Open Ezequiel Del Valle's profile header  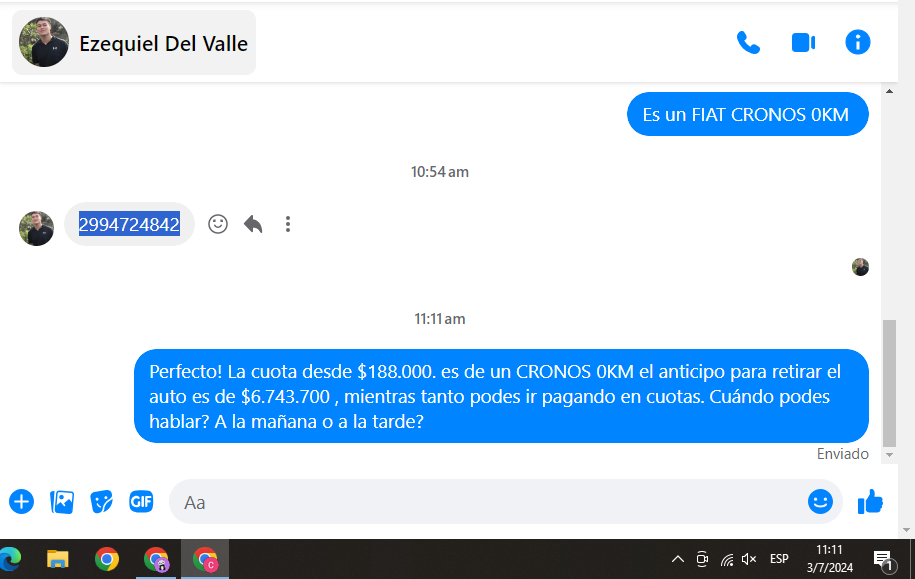coord(134,43)
